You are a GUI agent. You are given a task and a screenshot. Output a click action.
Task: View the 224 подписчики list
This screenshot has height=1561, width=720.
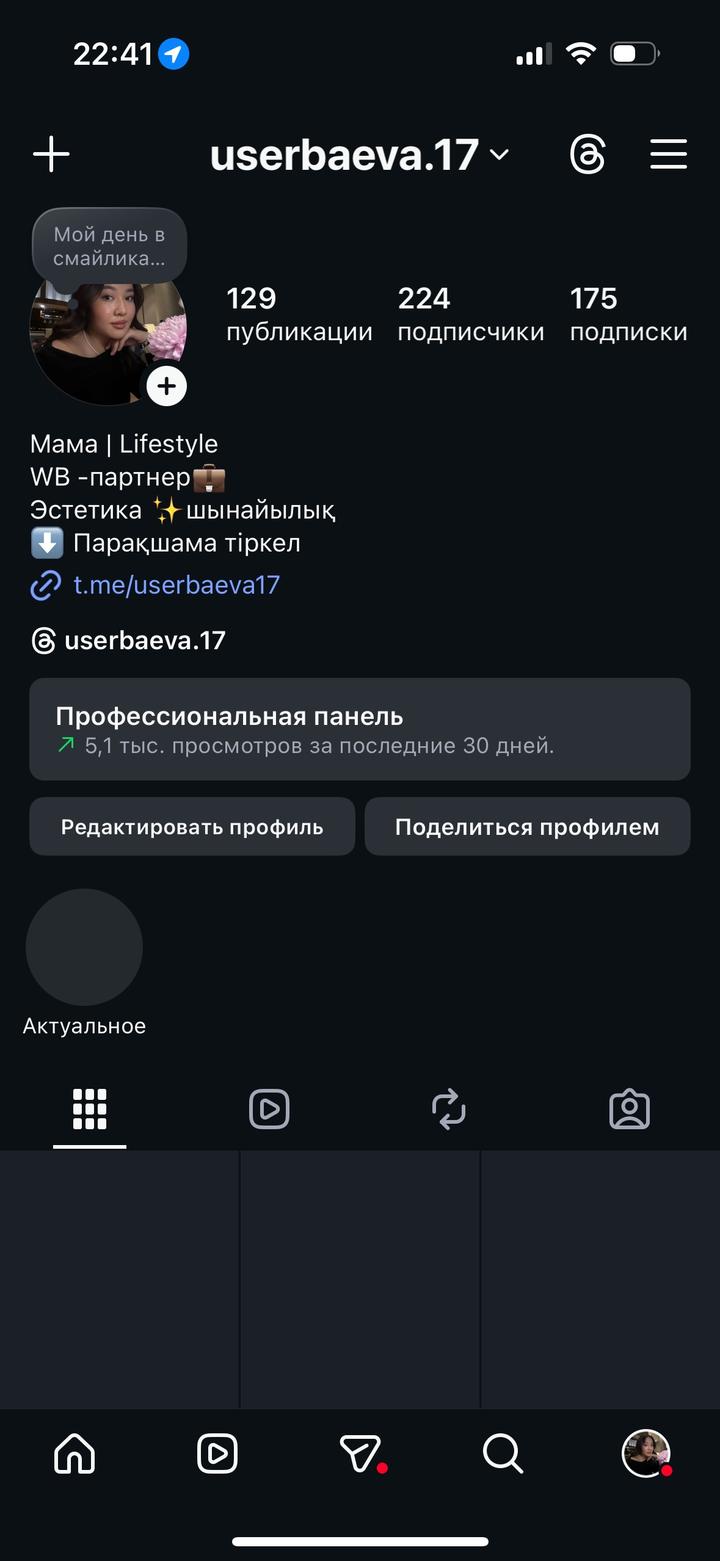pos(470,314)
